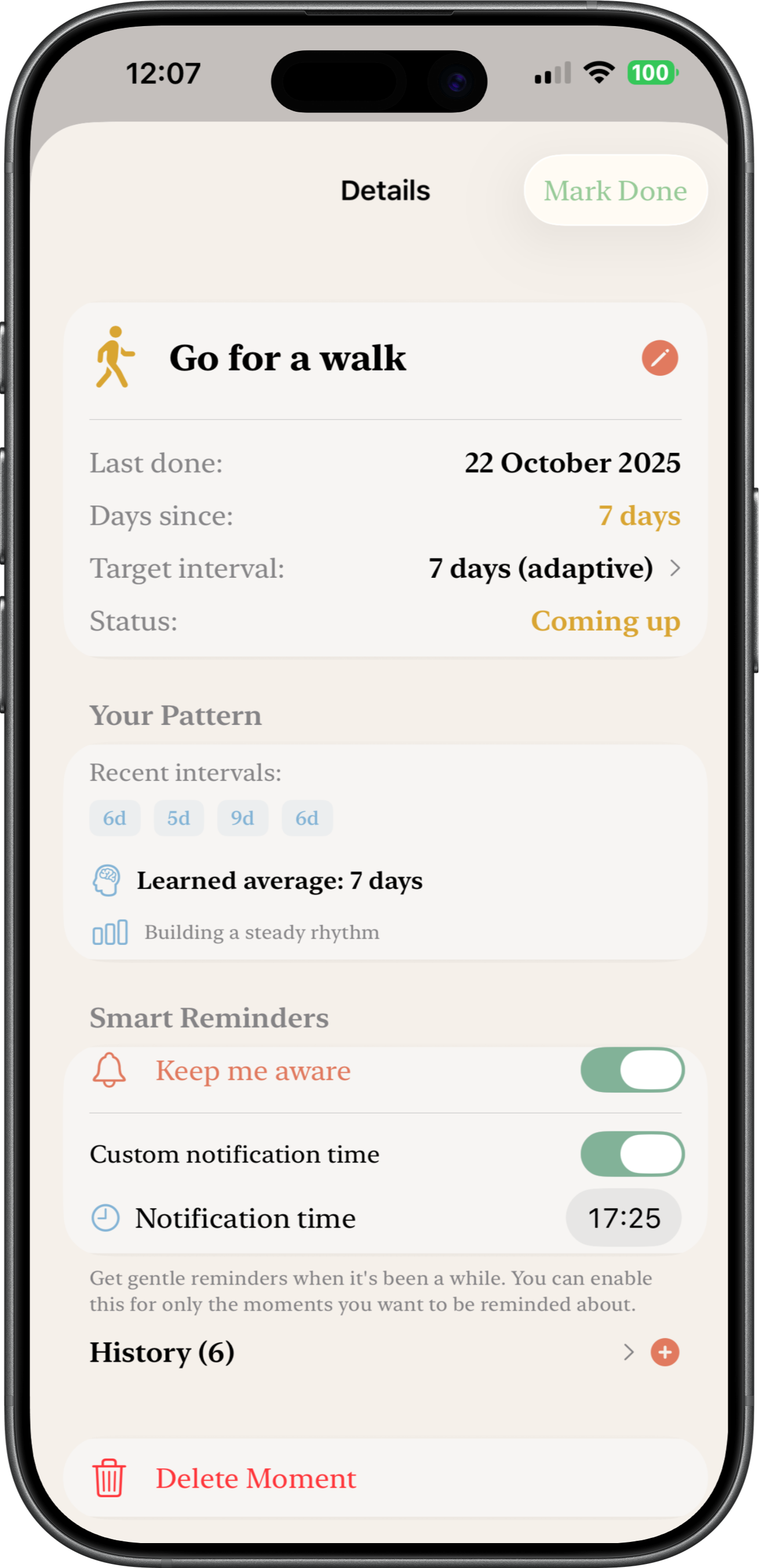Delete this Moment
Screen dimensions: 759x1568
[256, 1478]
